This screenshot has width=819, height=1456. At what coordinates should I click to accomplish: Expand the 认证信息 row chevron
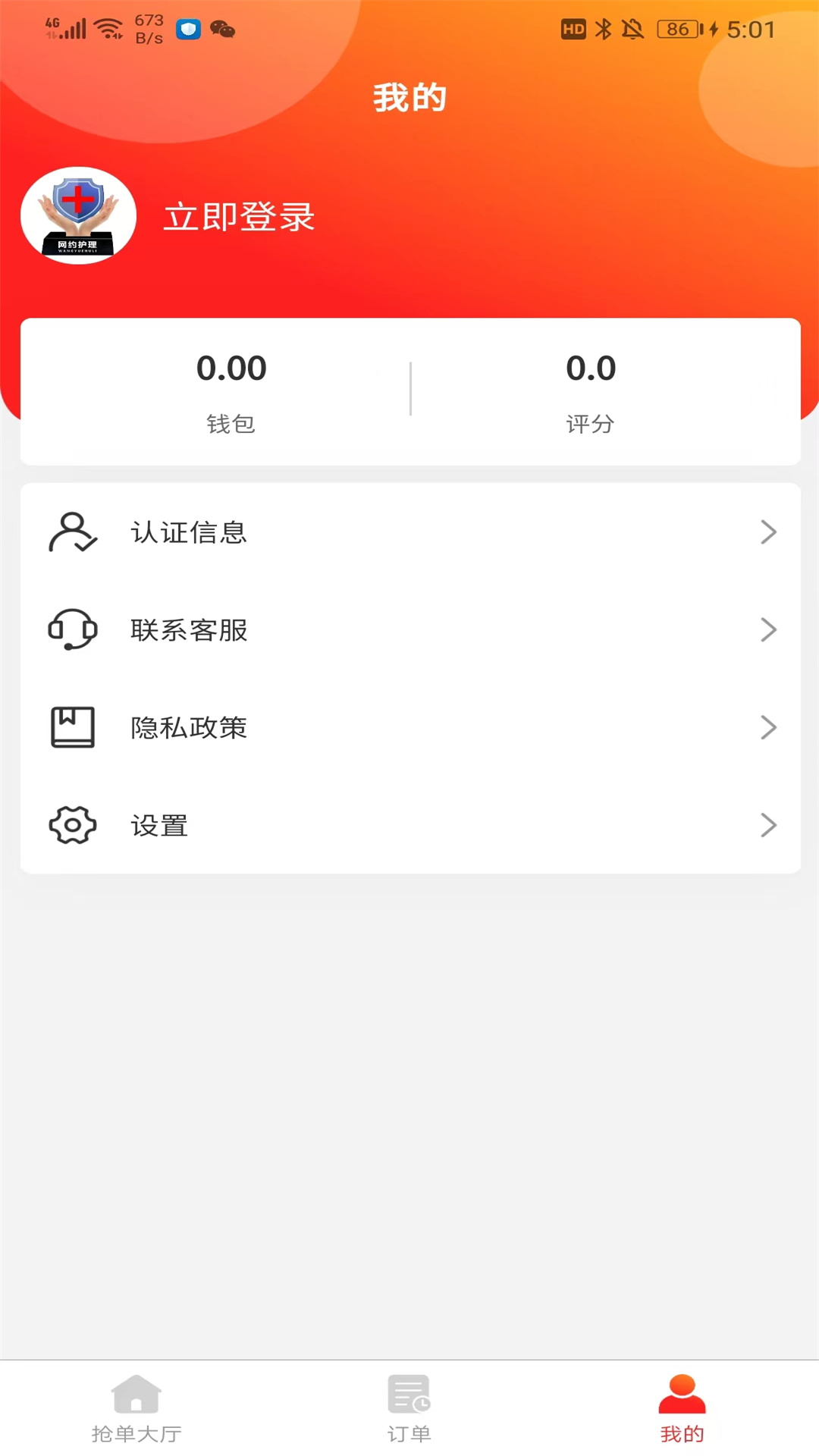(x=768, y=532)
